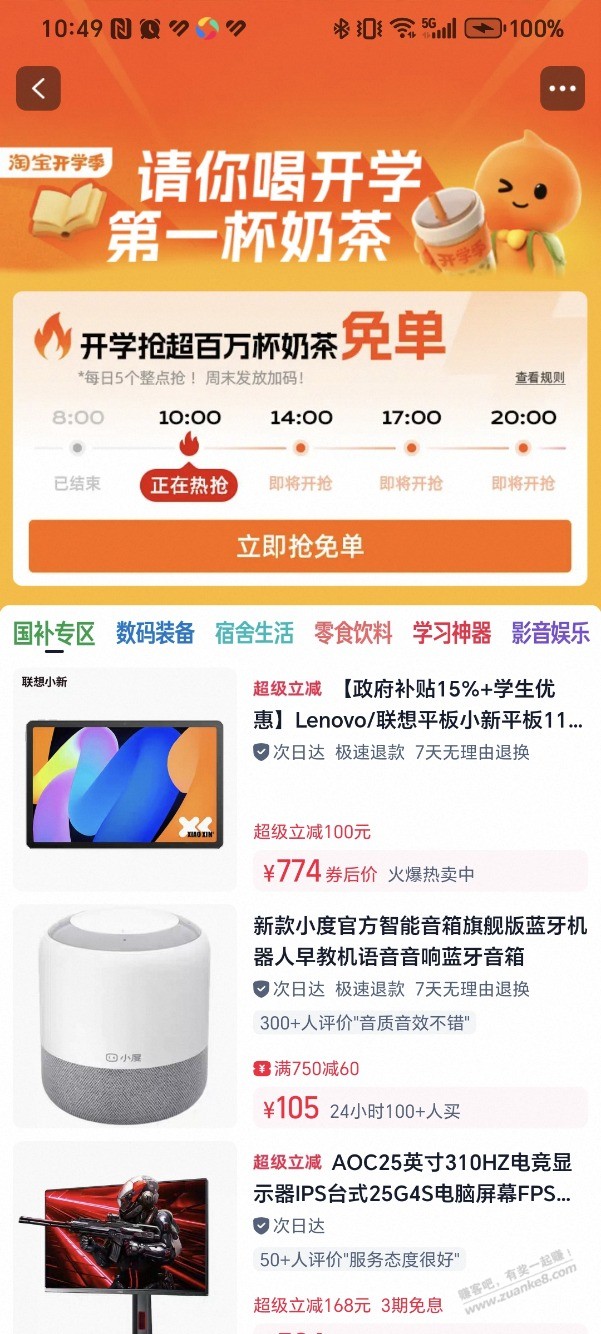Viewport: 601px width, 1334px height.
Task: Go to the 学习神器 tab
Action: [x=452, y=633]
